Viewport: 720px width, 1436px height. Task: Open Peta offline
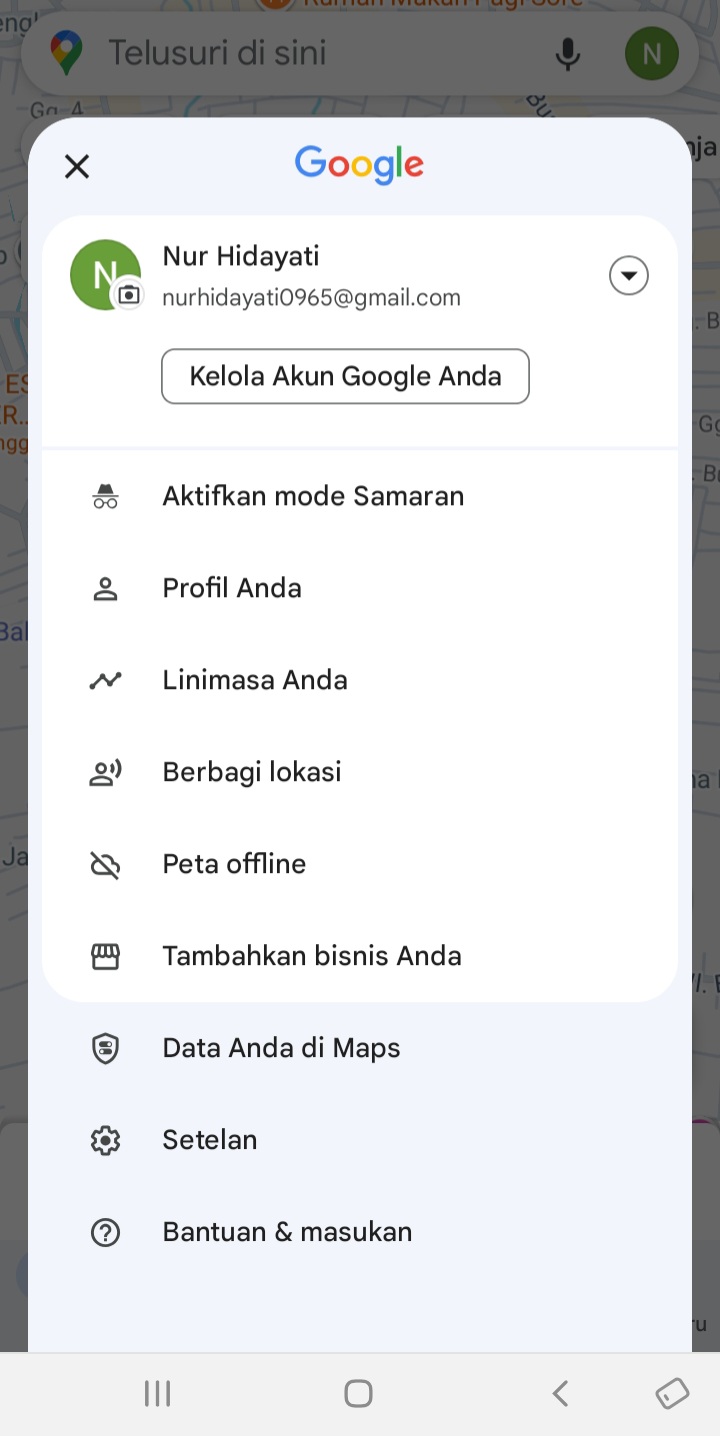tap(360, 864)
